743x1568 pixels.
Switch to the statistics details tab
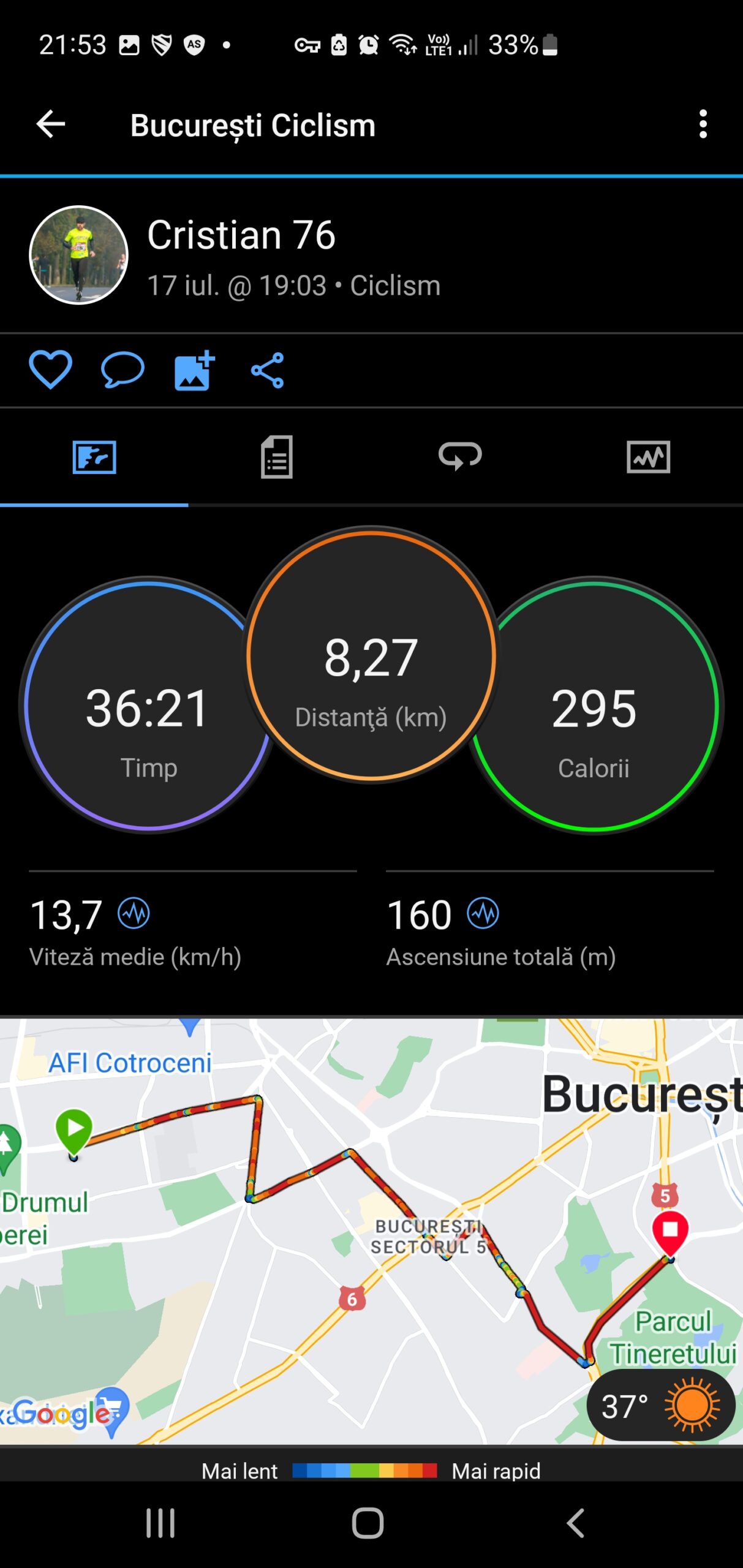tap(277, 457)
